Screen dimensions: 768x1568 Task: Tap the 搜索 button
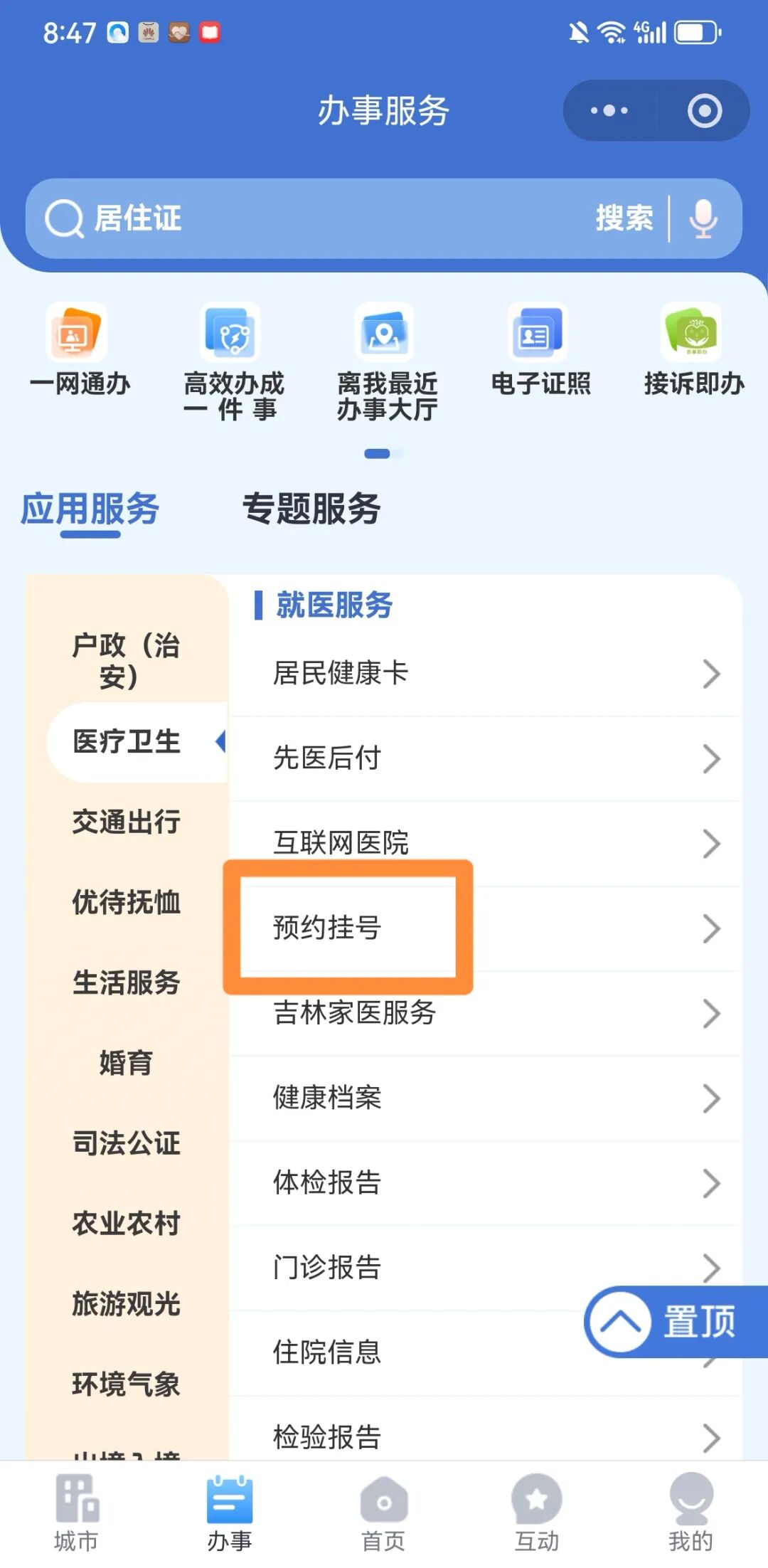click(x=624, y=218)
